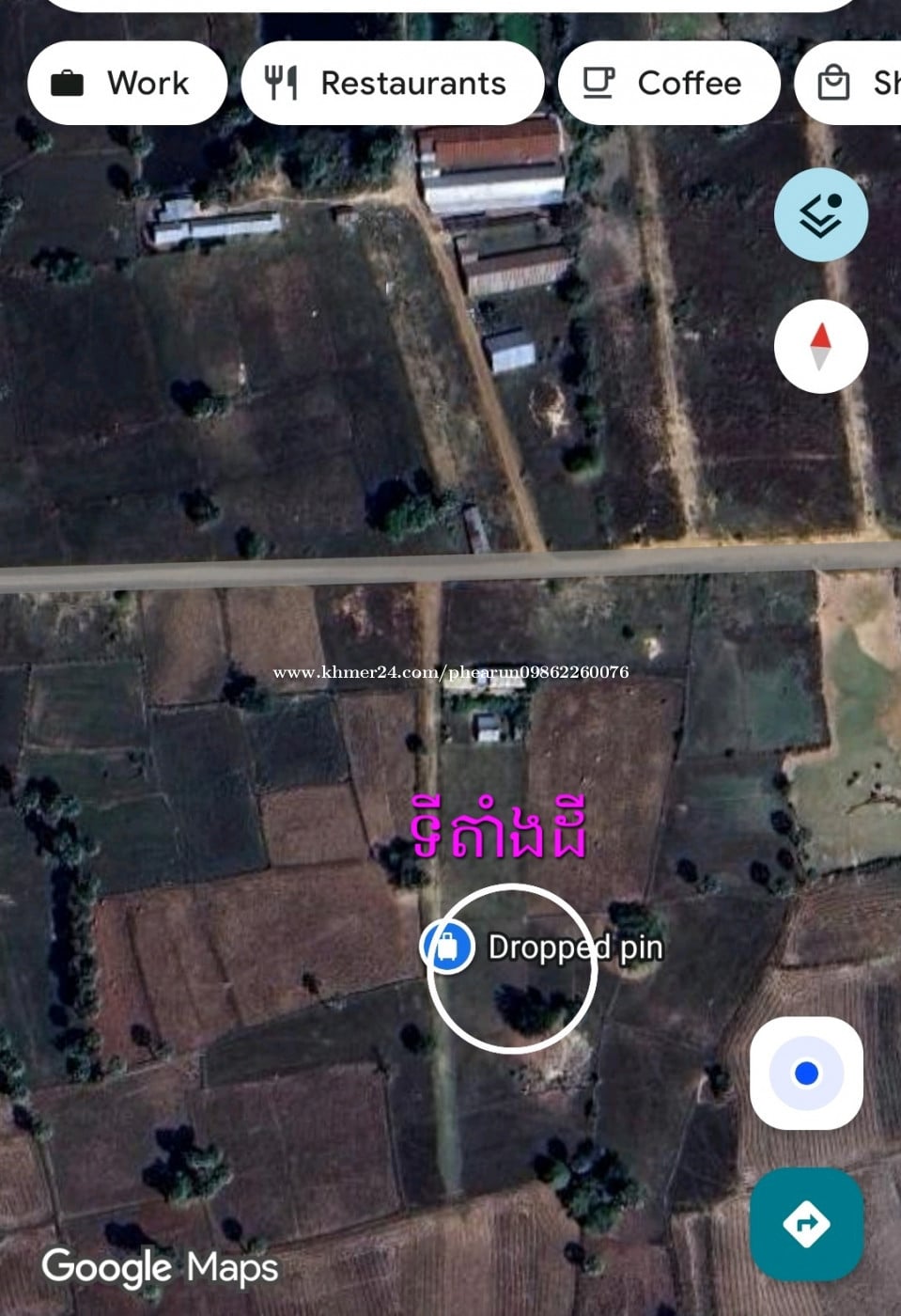Open map layers options

tap(820, 215)
